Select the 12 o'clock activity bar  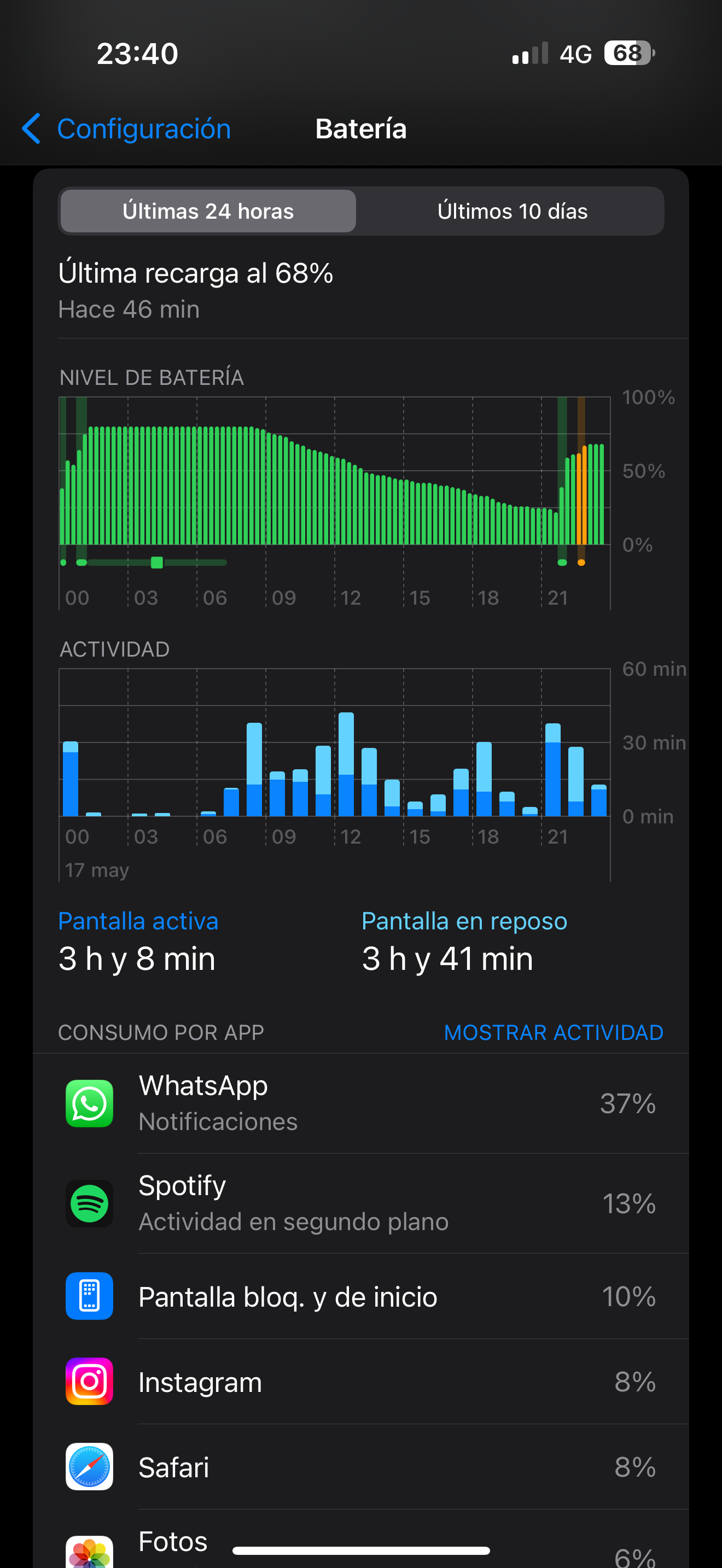[x=346, y=764]
